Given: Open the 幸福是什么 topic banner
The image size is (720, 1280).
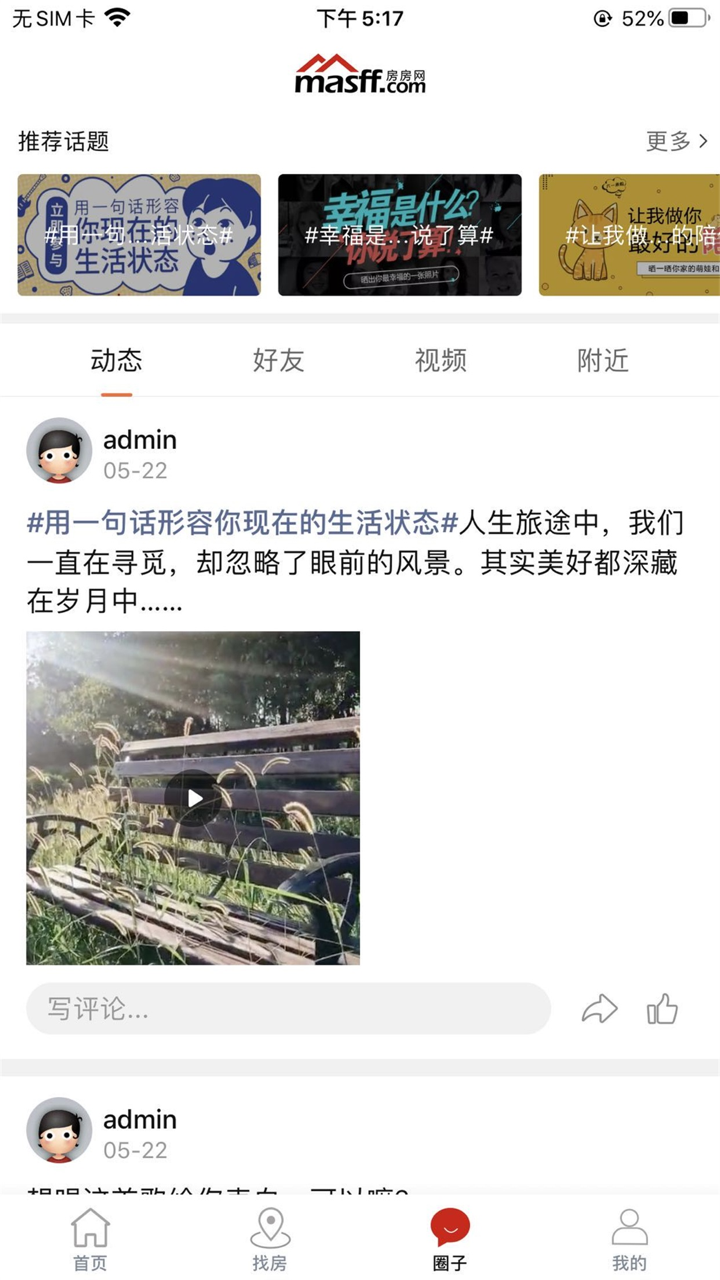Looking at the screenshot, I should (x=399, y=234).
